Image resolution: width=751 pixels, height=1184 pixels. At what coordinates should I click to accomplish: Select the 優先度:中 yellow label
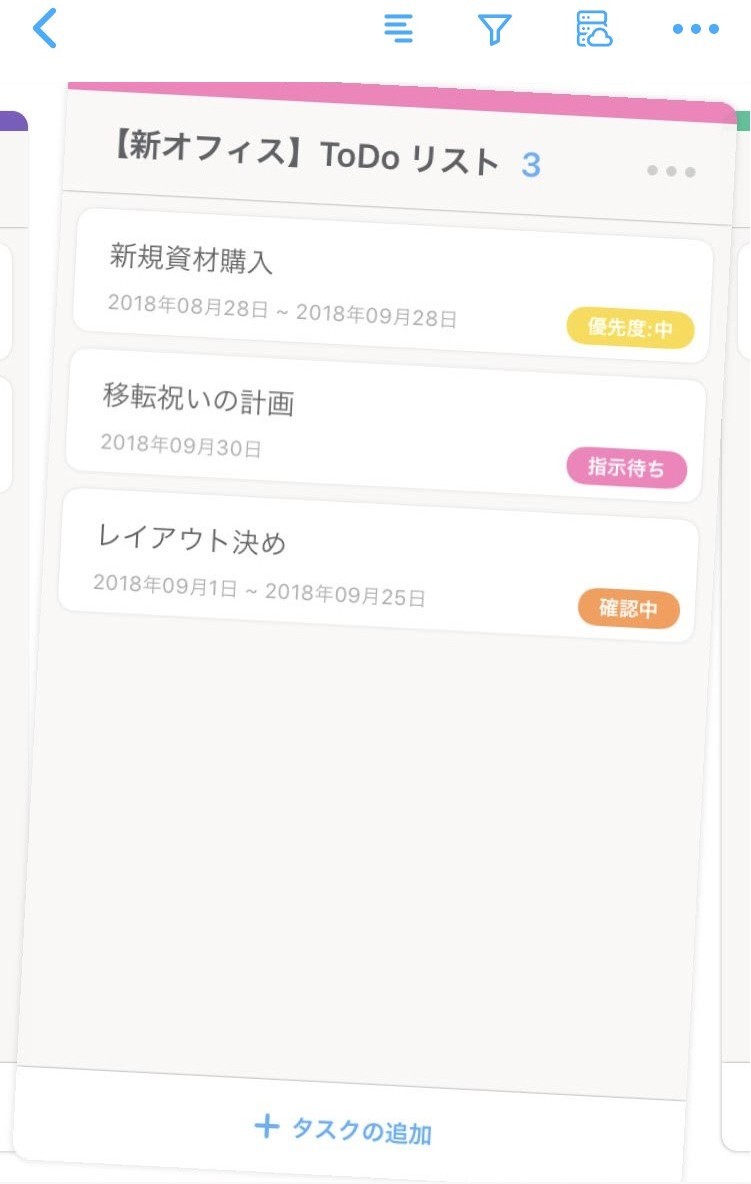(630, 325)
